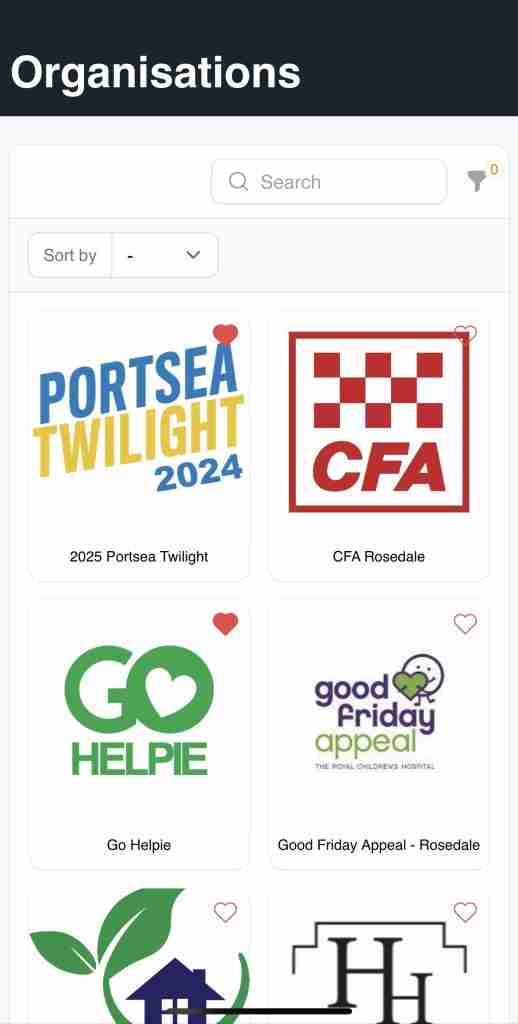Open the filter funnel icon
The height and width of the screenshot is (1024, 518).
[x=477, y=181]
